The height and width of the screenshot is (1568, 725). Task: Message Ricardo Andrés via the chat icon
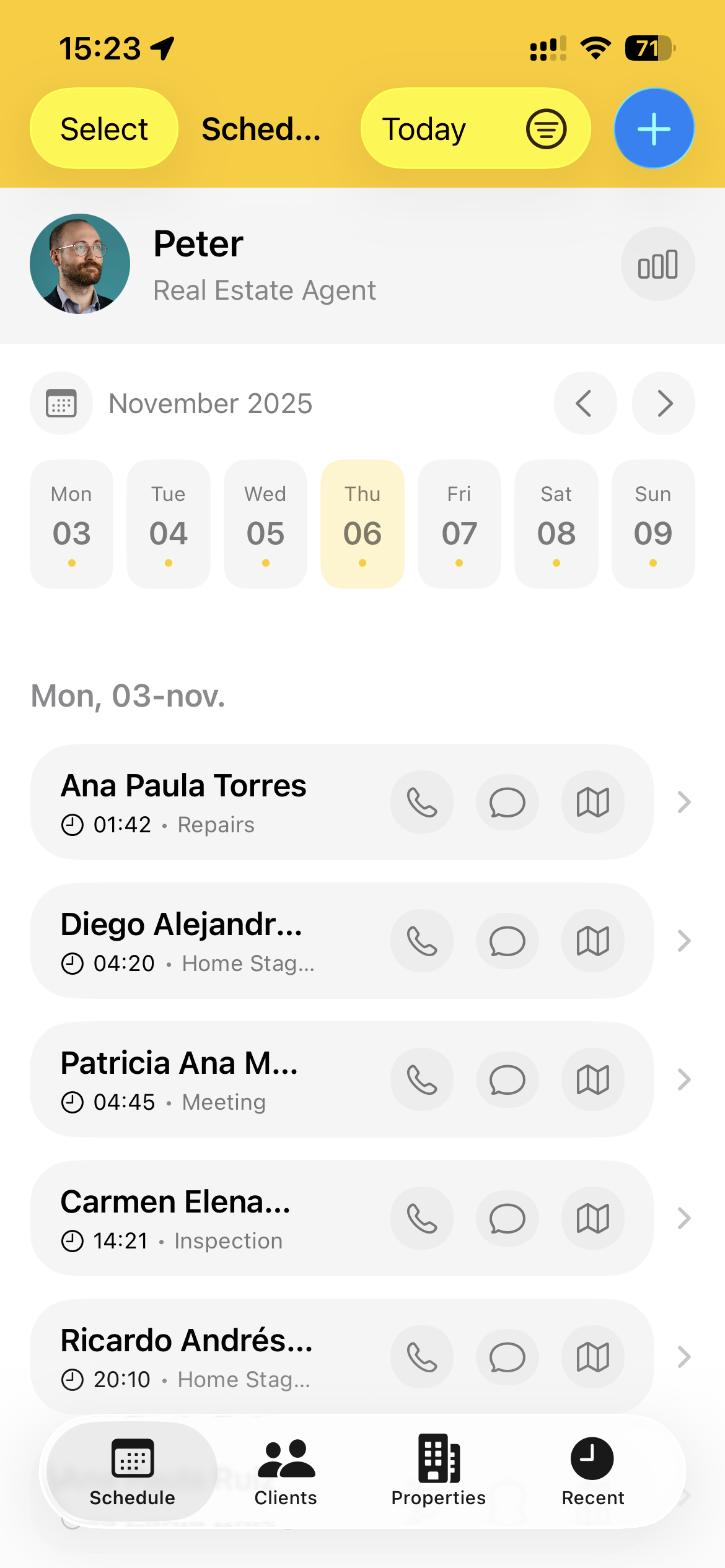point(507,1357)
